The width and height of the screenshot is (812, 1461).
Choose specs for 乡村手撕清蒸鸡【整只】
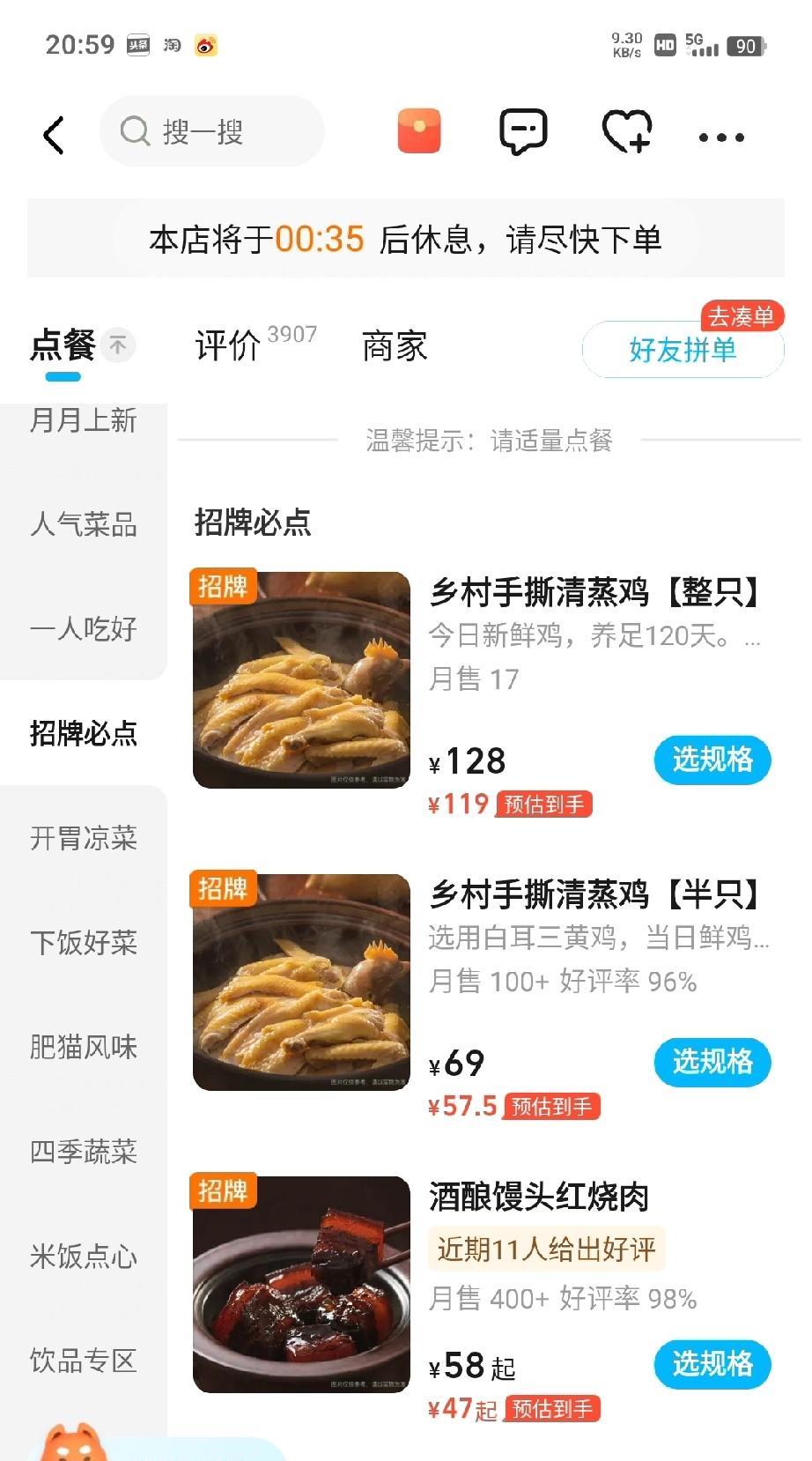coord(712,760)
